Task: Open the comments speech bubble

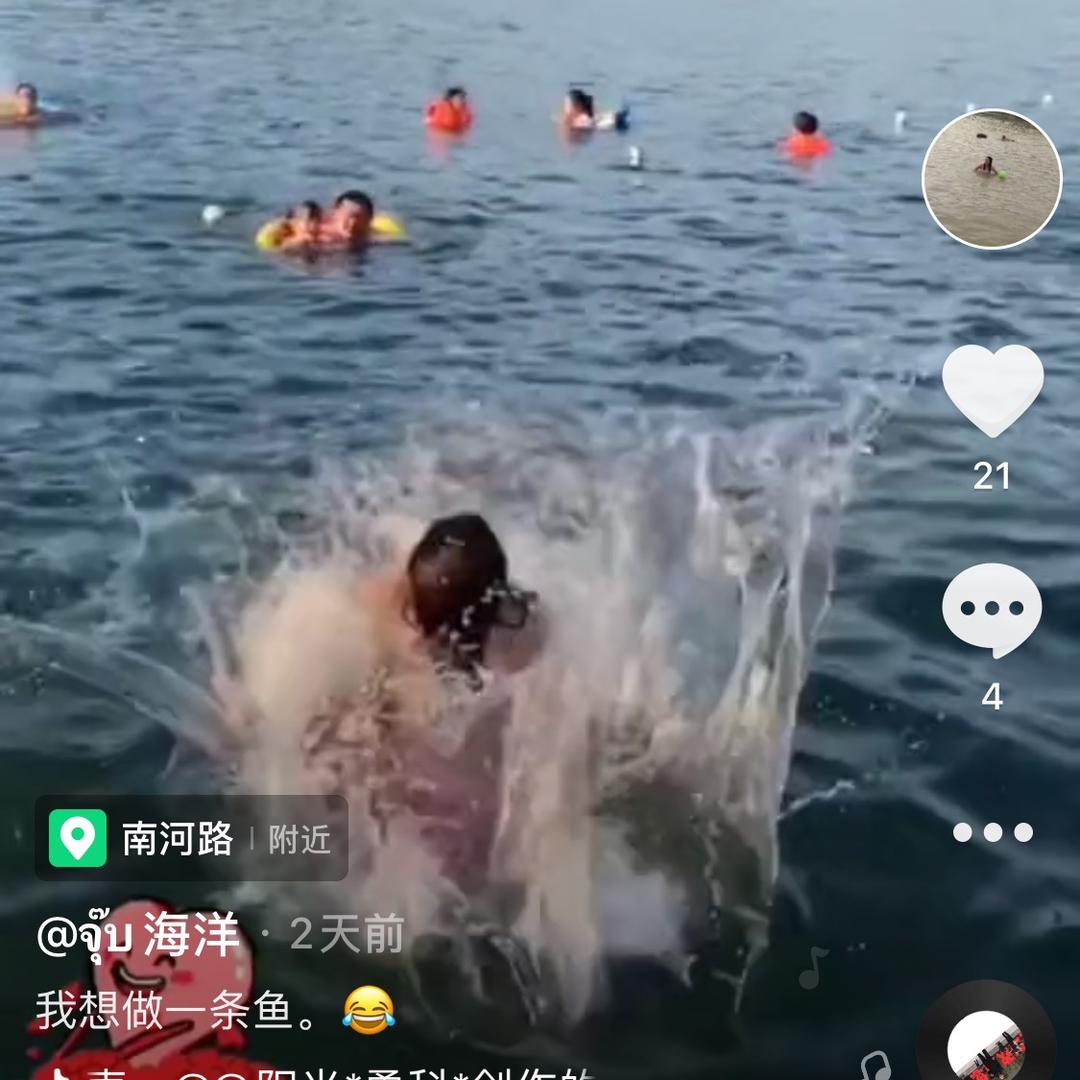Action: pyautogui.click(x=992, y=610)
